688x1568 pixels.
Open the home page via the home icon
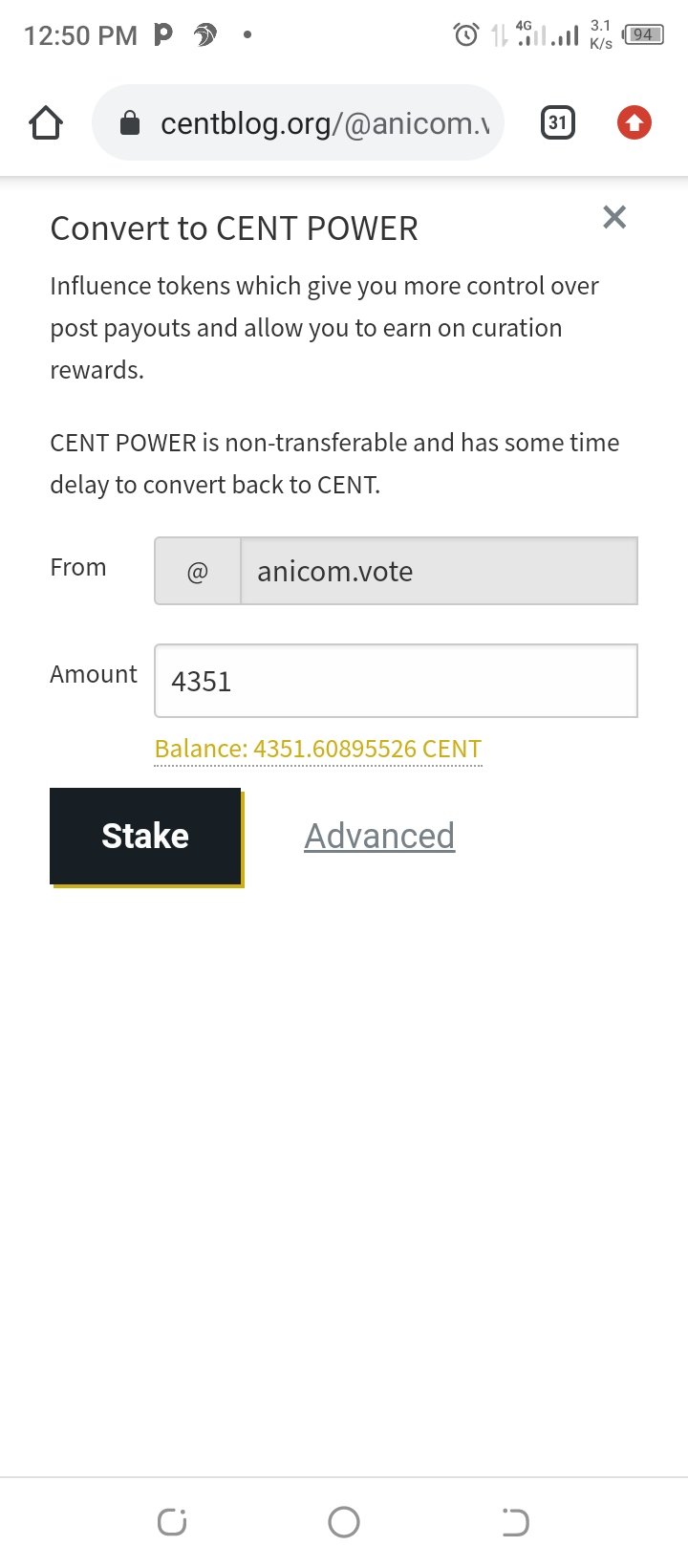[45, 122]
